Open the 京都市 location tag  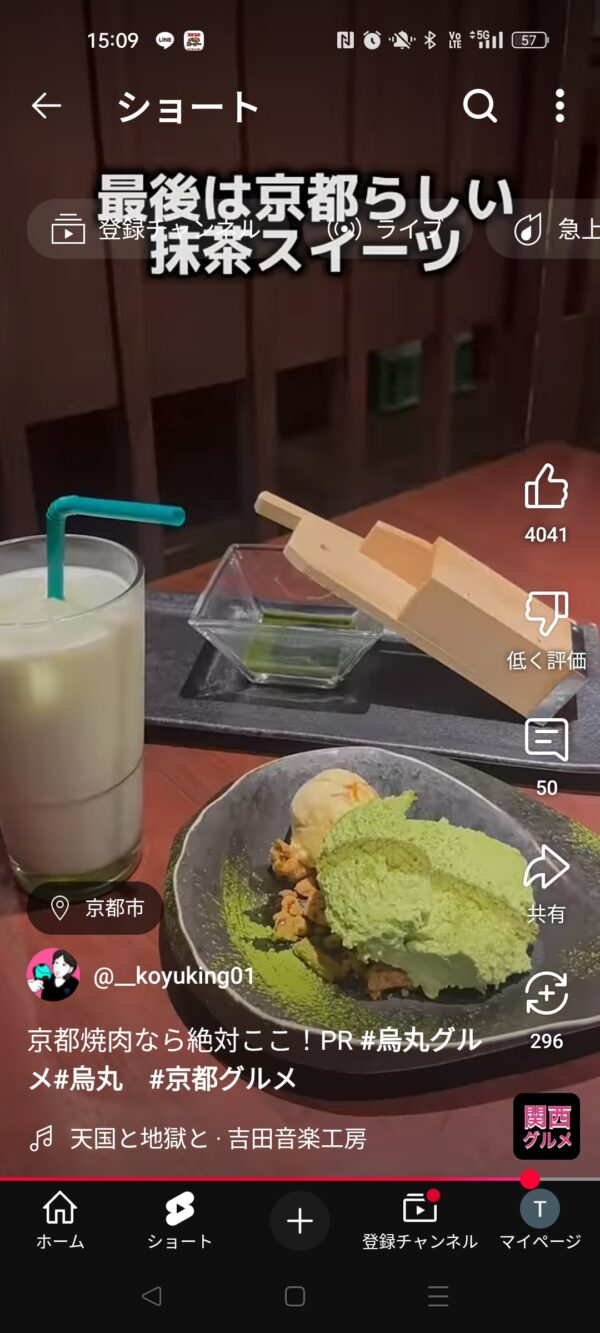pyautogui.click(x=95, y=908)
